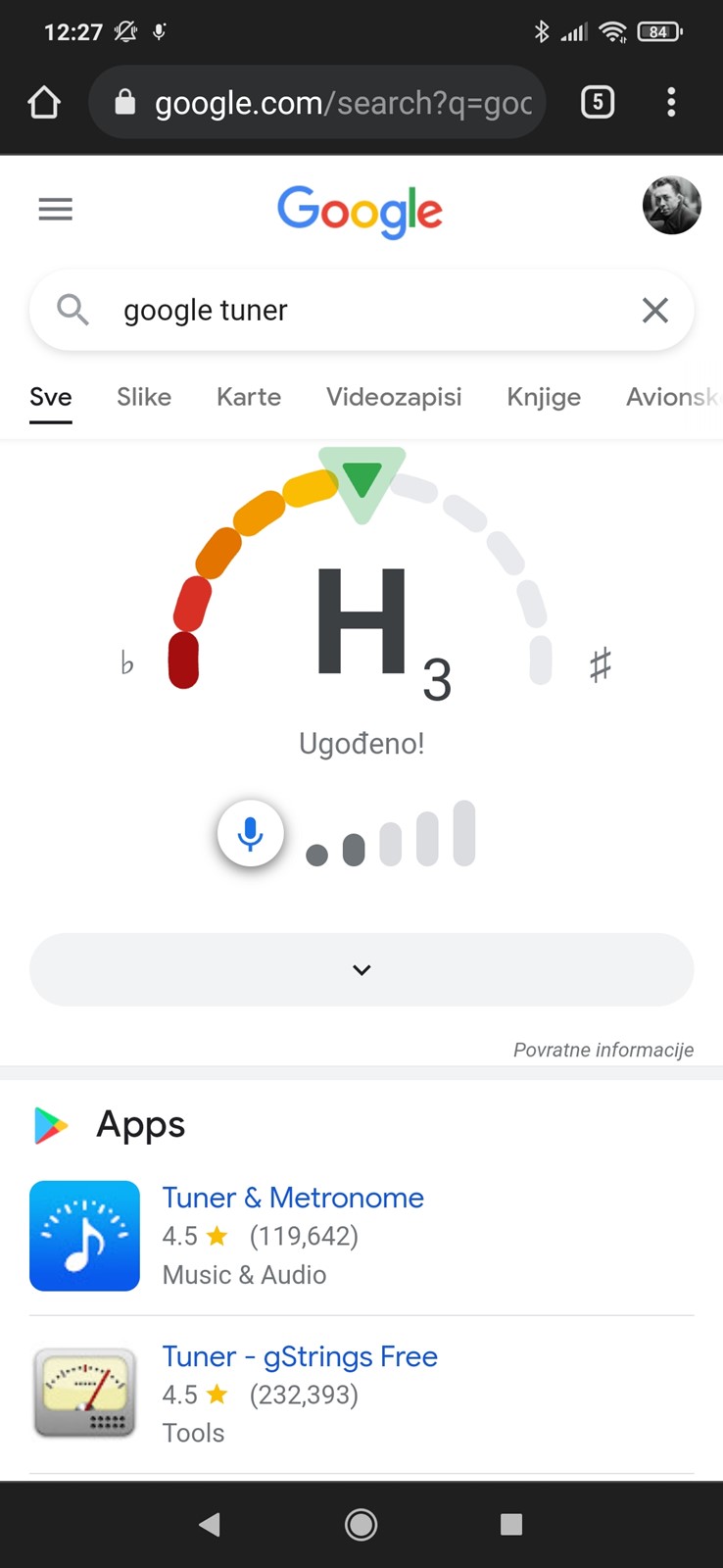
Task: Switch to the Knjige tab
Action: click(544, 397)
